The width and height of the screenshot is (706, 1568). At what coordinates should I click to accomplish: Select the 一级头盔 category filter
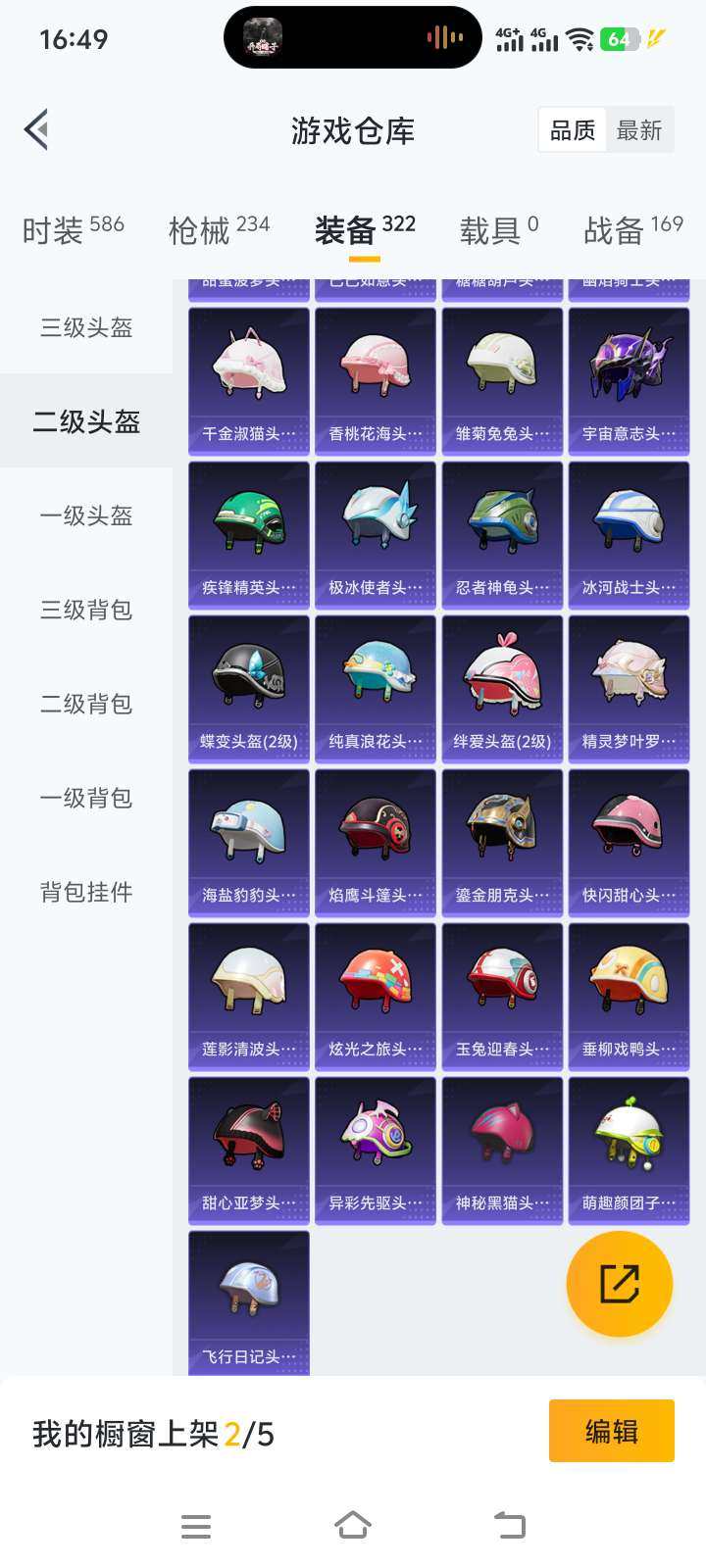coord(85,514)
